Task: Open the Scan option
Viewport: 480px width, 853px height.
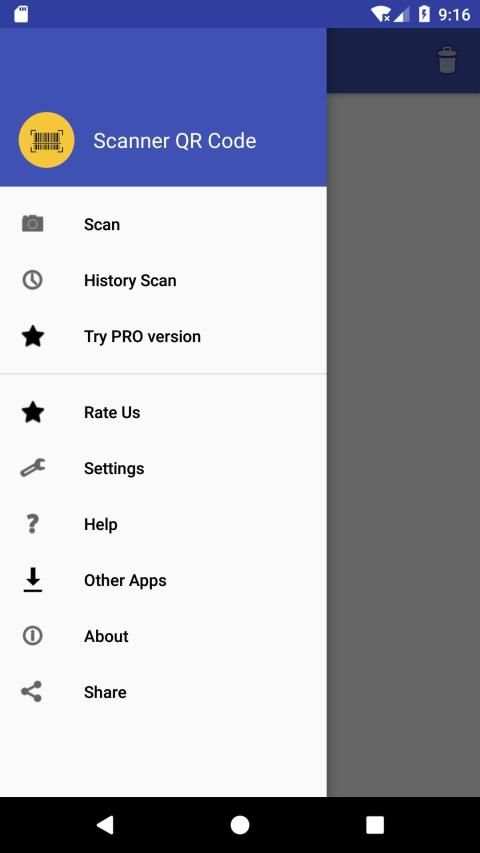Action: (x=163, y=224)
